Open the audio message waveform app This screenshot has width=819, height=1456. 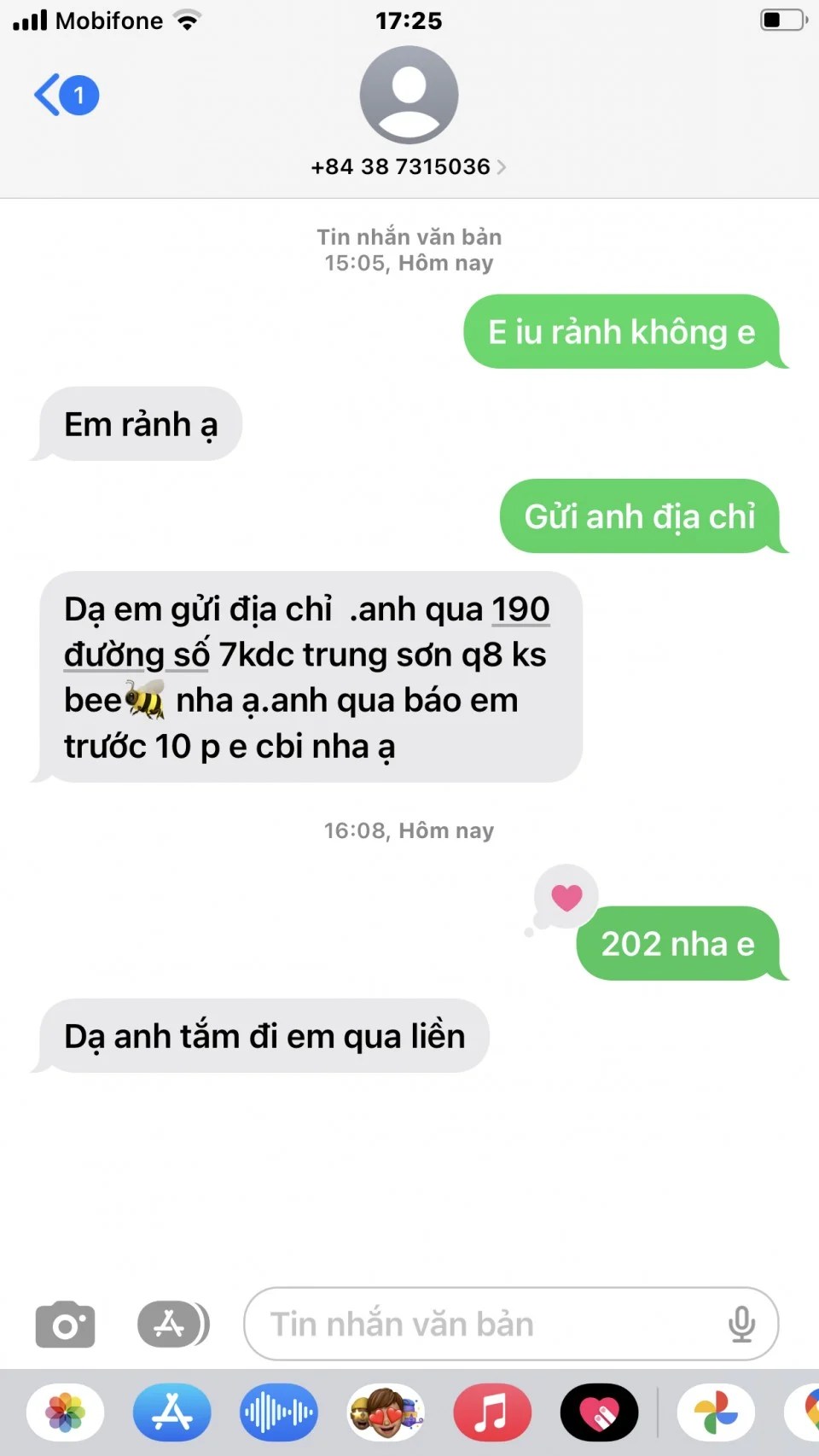click(279, 1412)
